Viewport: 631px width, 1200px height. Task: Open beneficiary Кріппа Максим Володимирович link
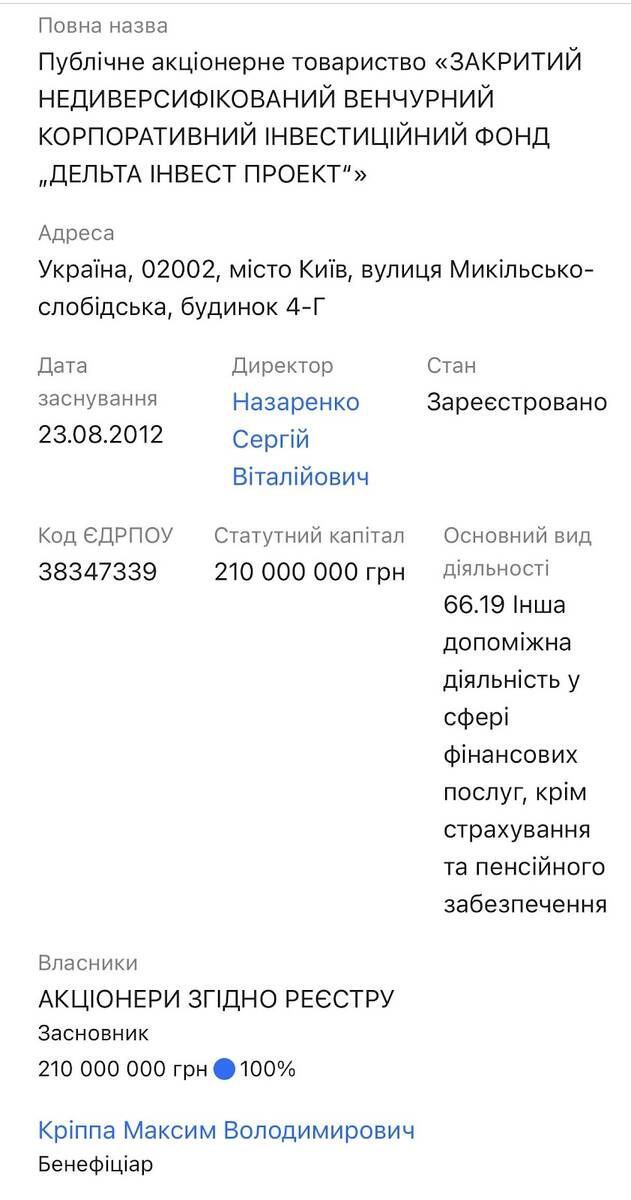click(x=226, y=1131)
